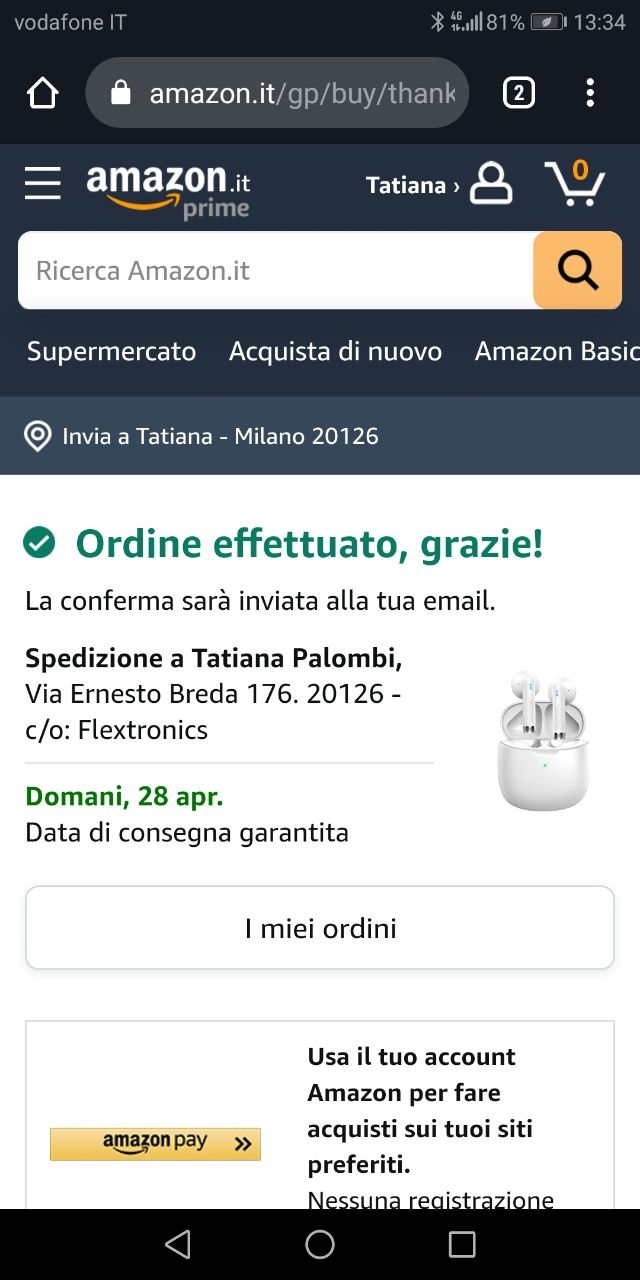Open the browser tab switcher

pyautogui.click(x=518, y=93)
